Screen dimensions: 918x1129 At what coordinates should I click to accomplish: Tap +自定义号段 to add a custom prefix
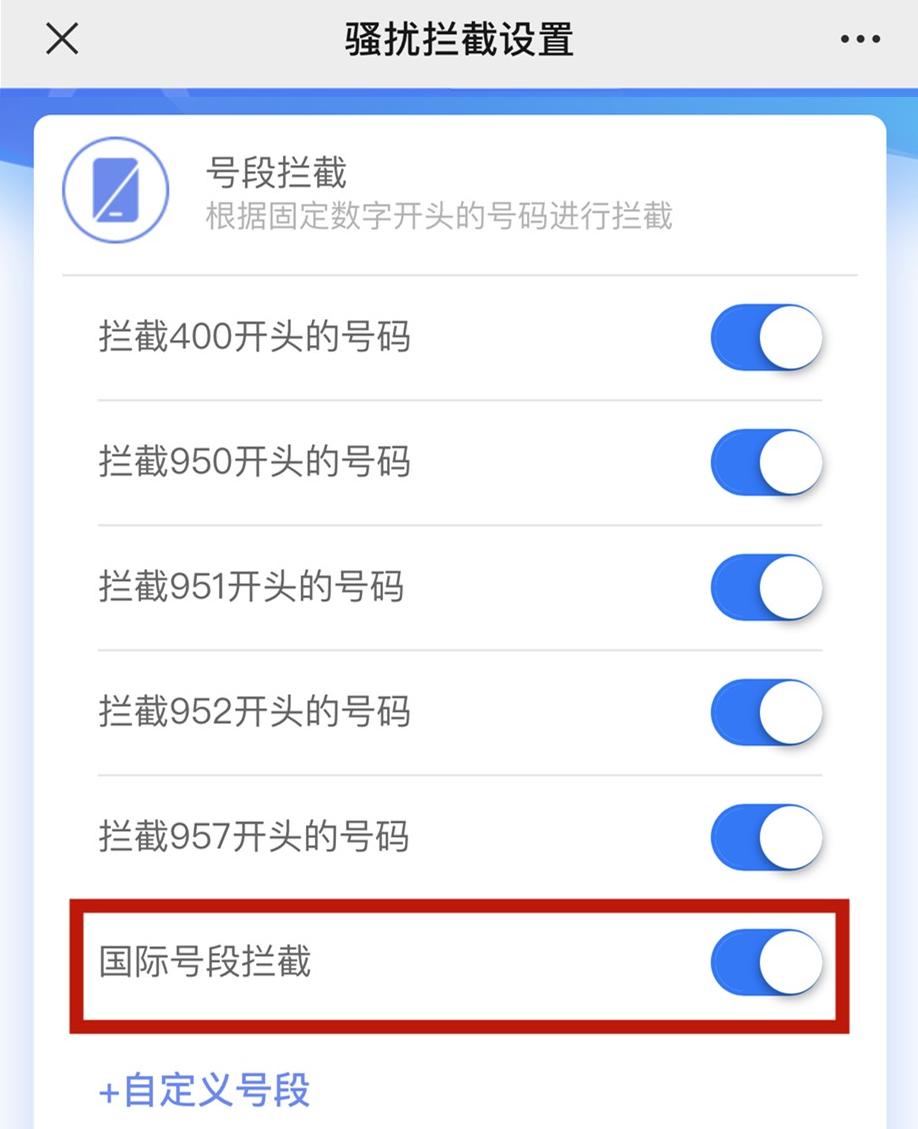204,1092
